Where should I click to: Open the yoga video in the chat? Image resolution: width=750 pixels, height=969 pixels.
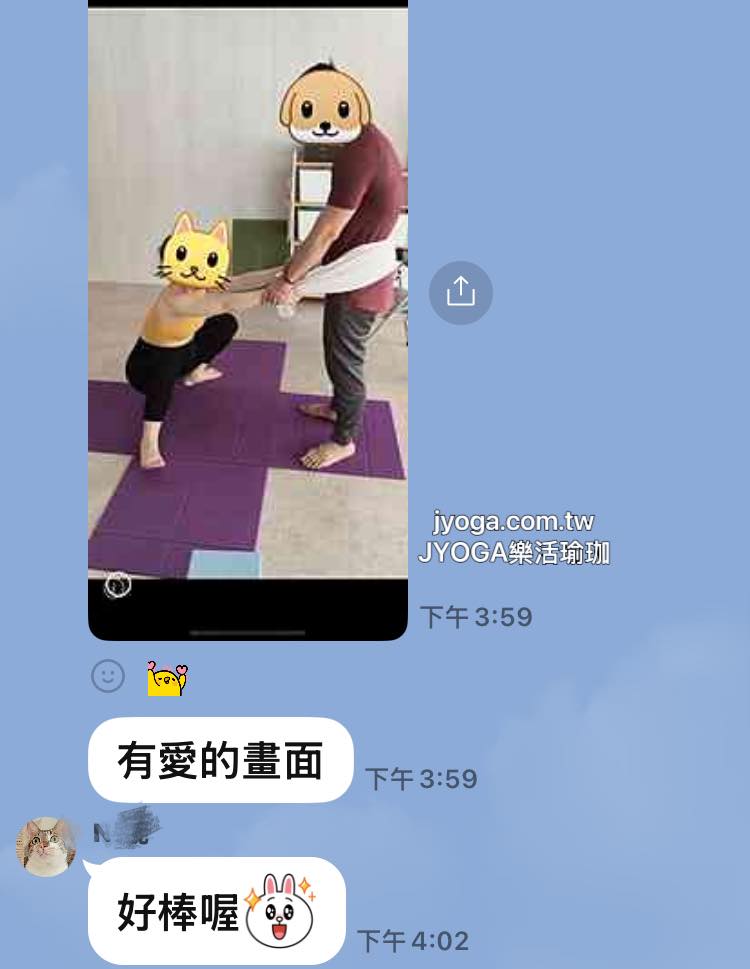pos(247,320)
